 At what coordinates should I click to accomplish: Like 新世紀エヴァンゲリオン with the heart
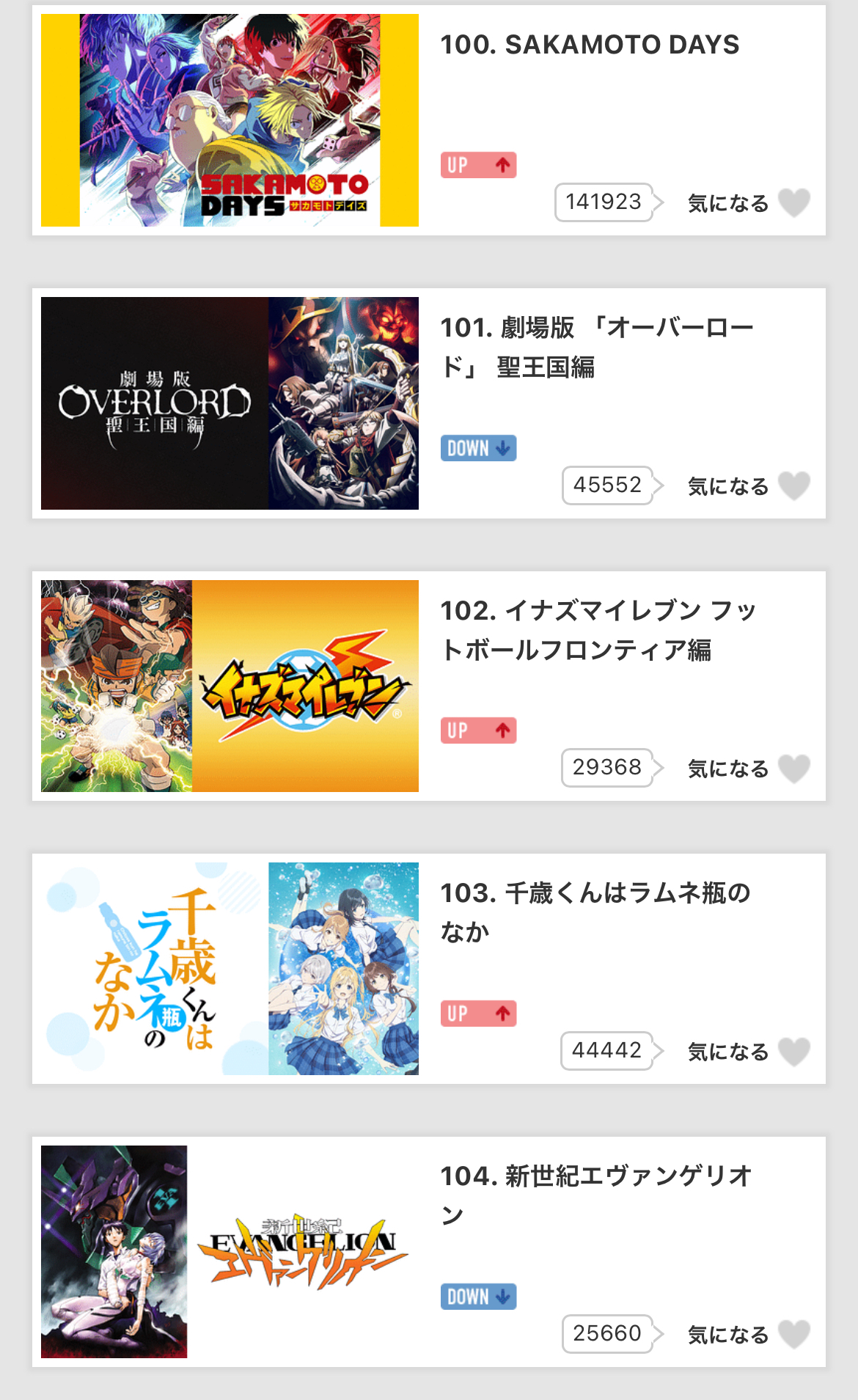click(793, 1333)
